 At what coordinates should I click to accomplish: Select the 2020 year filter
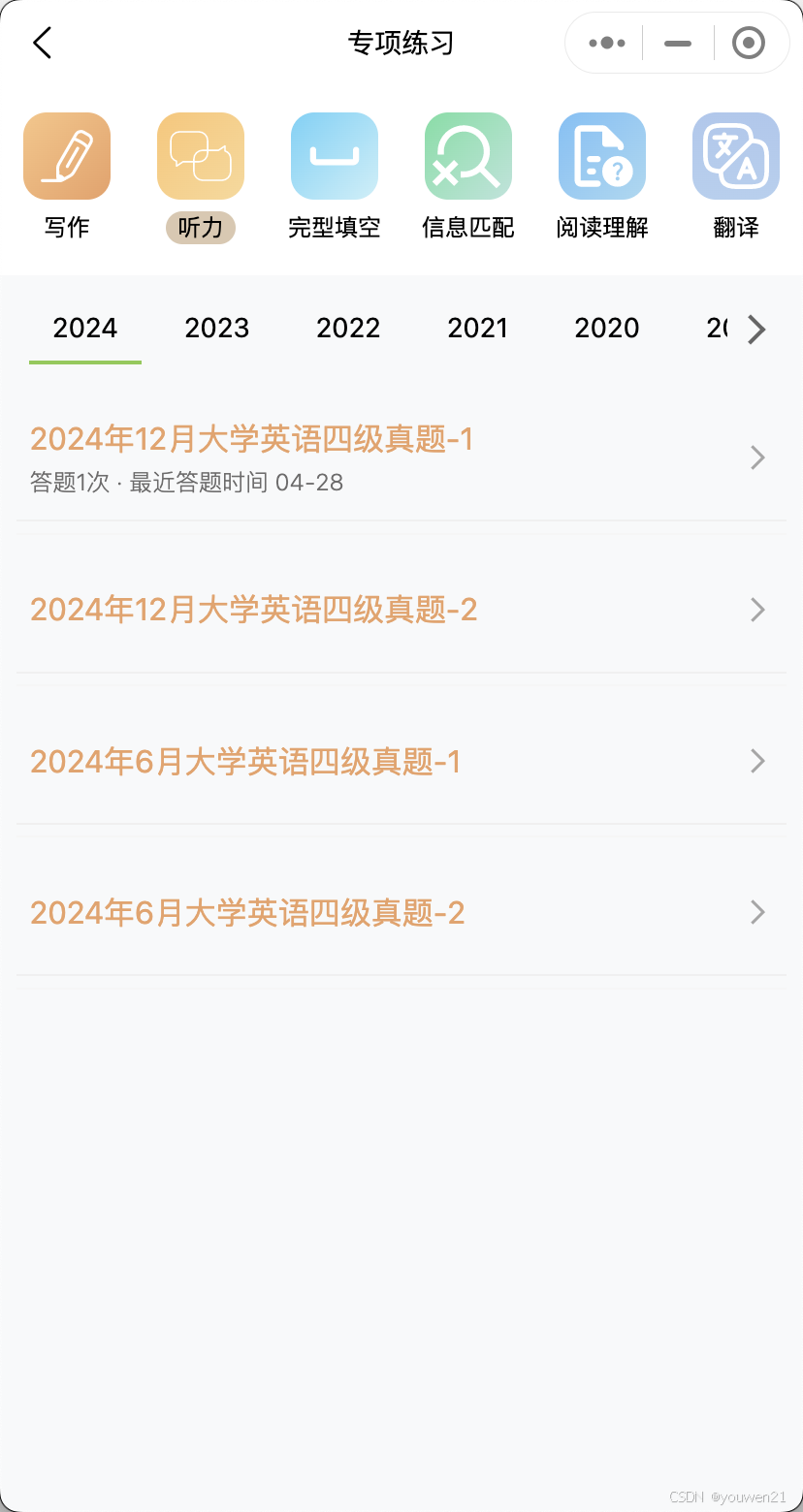pyautogui.click(x=606, y=328)
